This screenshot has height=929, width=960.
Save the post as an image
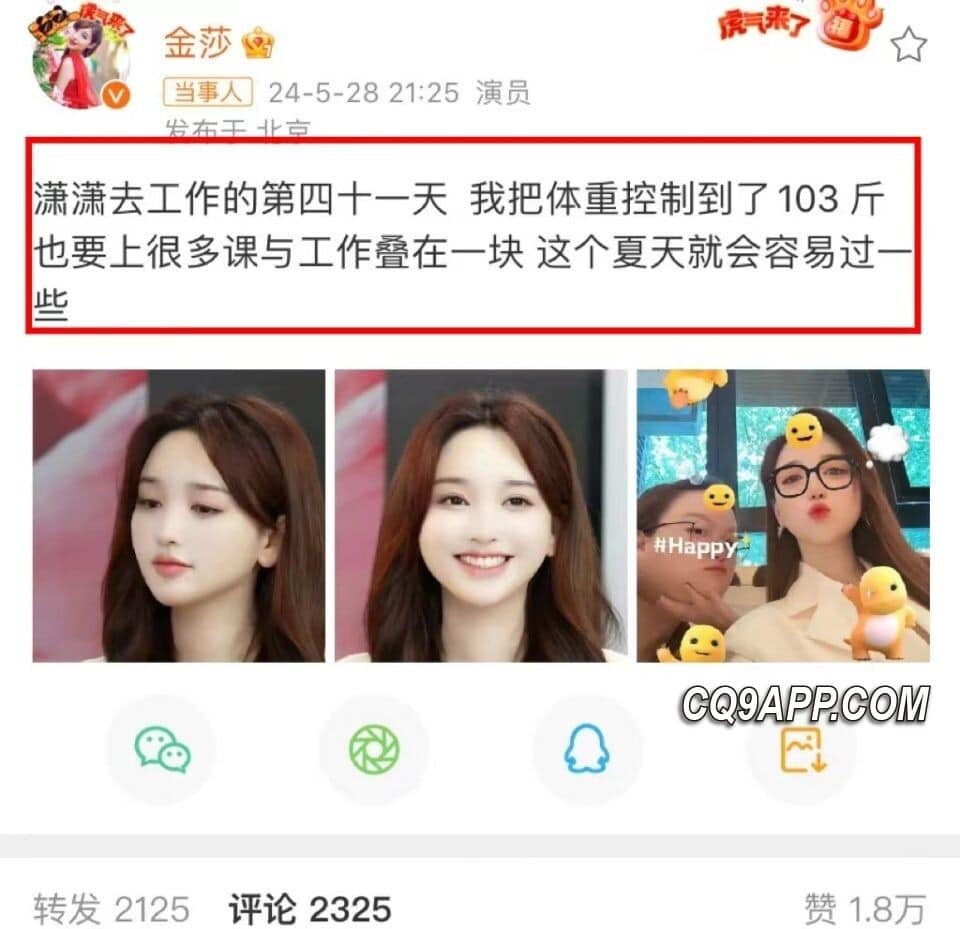click(x=801, y=749)
